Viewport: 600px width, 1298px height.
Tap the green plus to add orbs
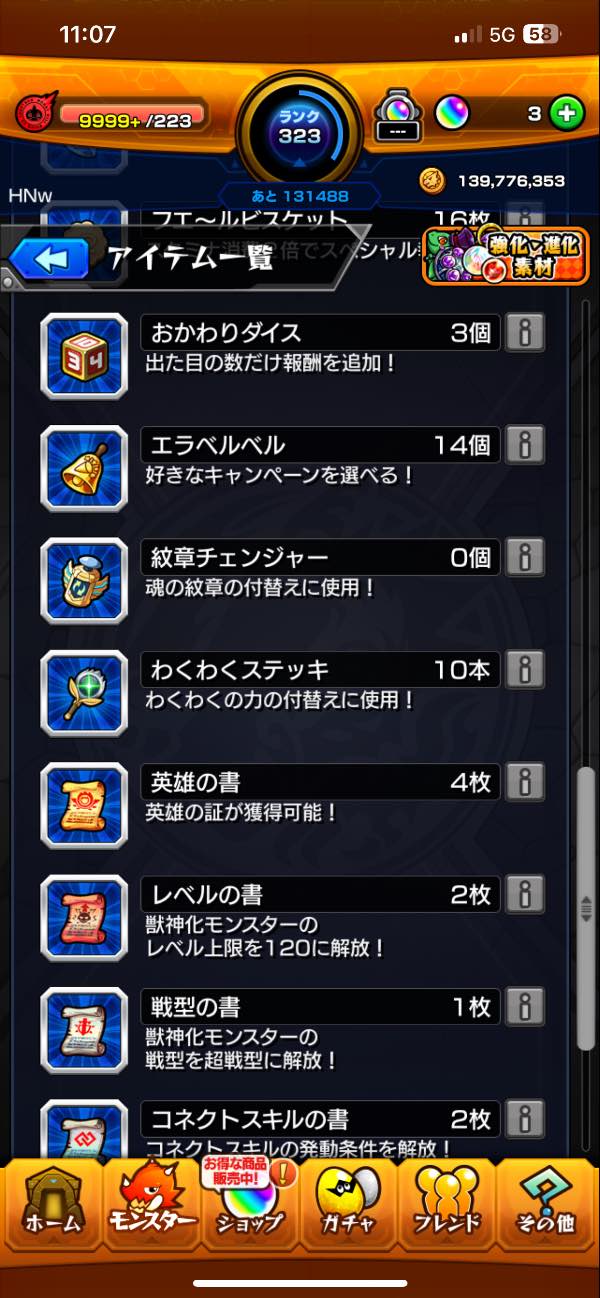click(567, 114)
